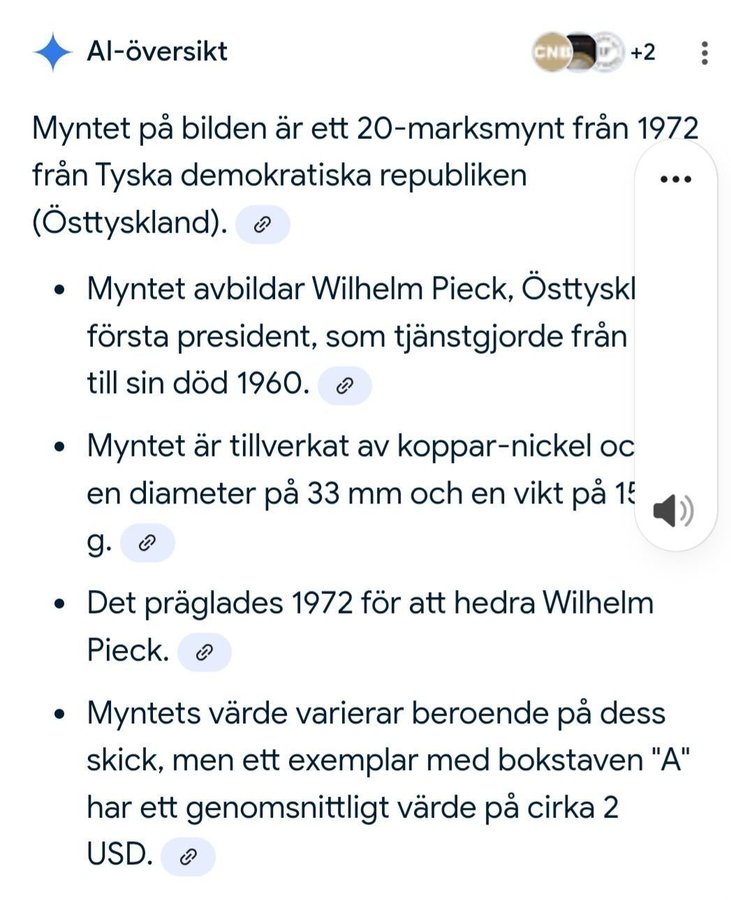The width and height of the screenshot is (731, 900).
Task: Open the AI-översikt overflow menu
Action: pos(705,52)
